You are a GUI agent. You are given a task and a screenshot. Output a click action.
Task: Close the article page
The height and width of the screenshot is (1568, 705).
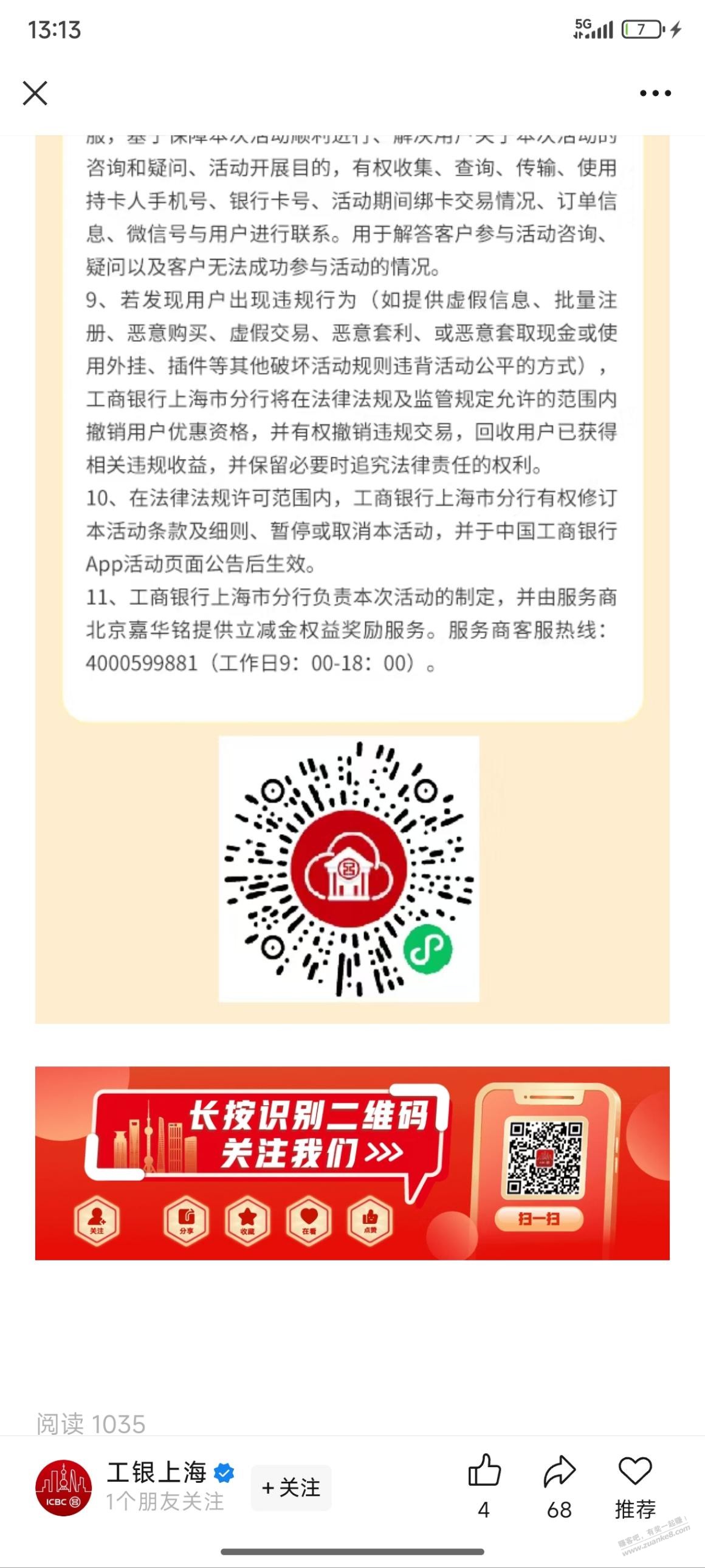coord(35,93)
